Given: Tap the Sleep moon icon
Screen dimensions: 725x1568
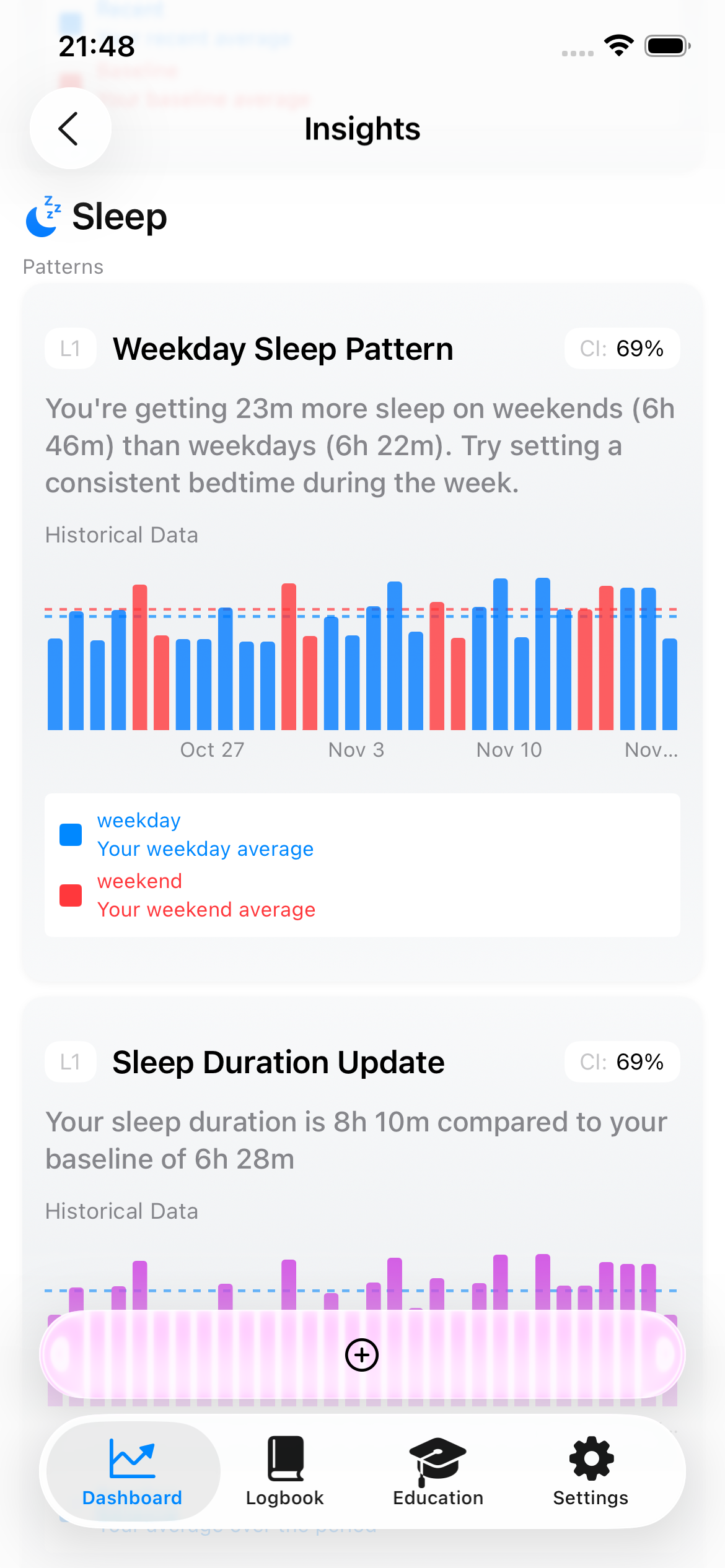Looking at the screenshot, I should pyautogui.click(x=42, y=217).
